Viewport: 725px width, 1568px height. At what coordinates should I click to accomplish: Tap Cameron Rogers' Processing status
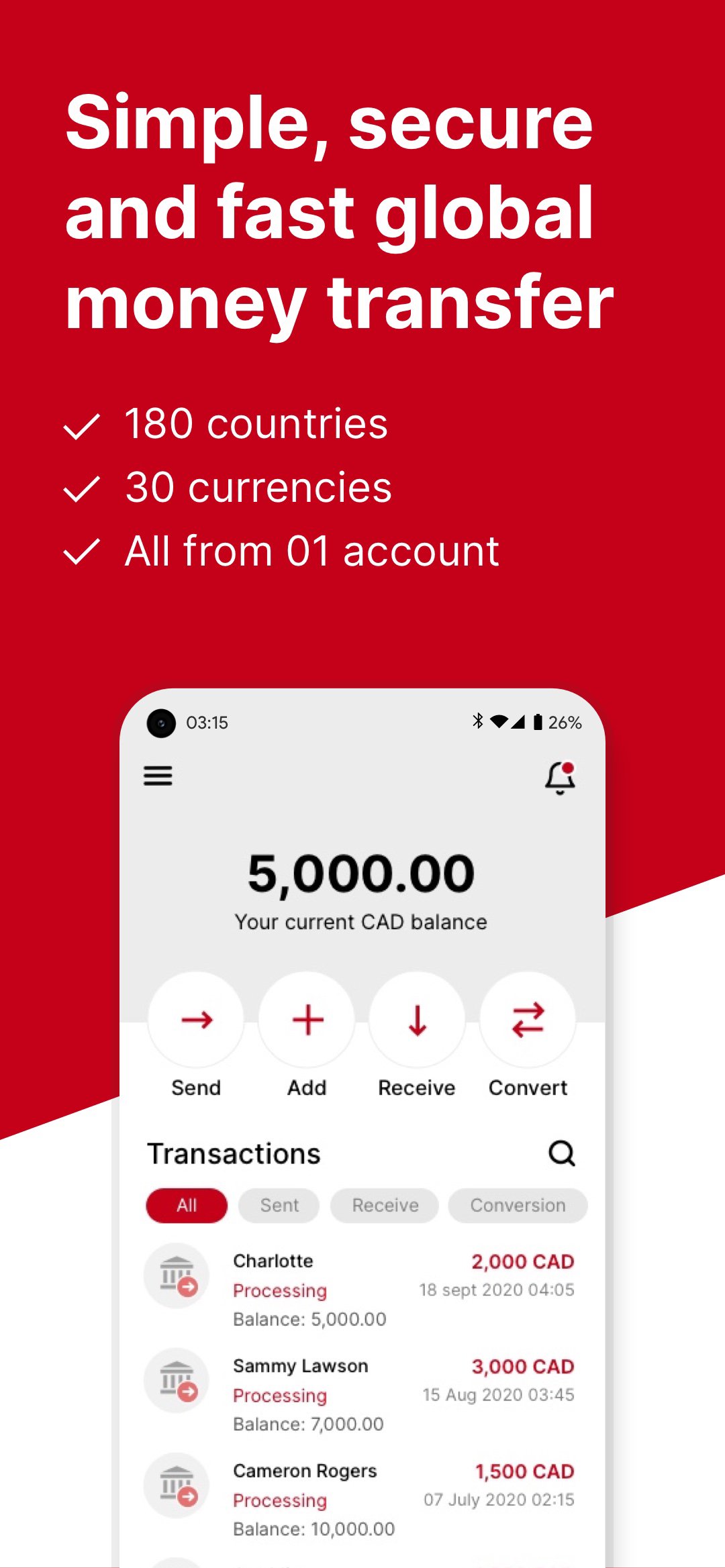click(x=280, y=1502)
